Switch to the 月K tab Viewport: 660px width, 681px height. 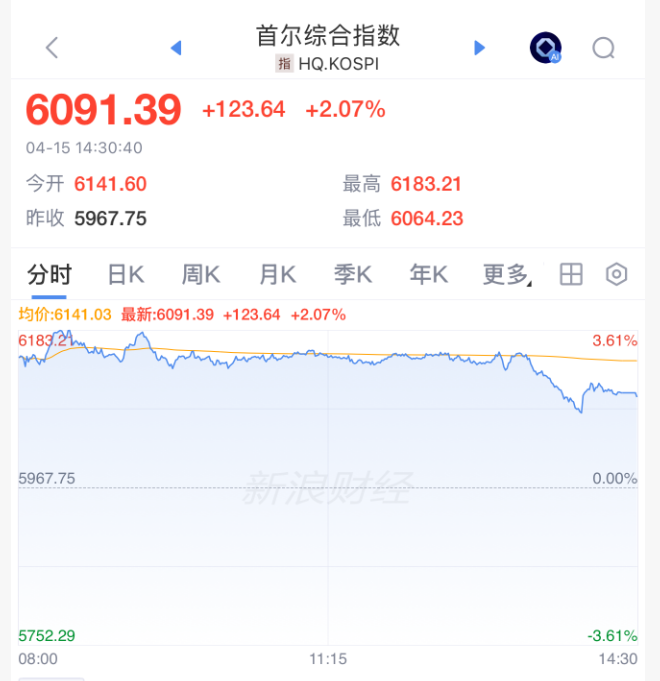click(277, 275)
